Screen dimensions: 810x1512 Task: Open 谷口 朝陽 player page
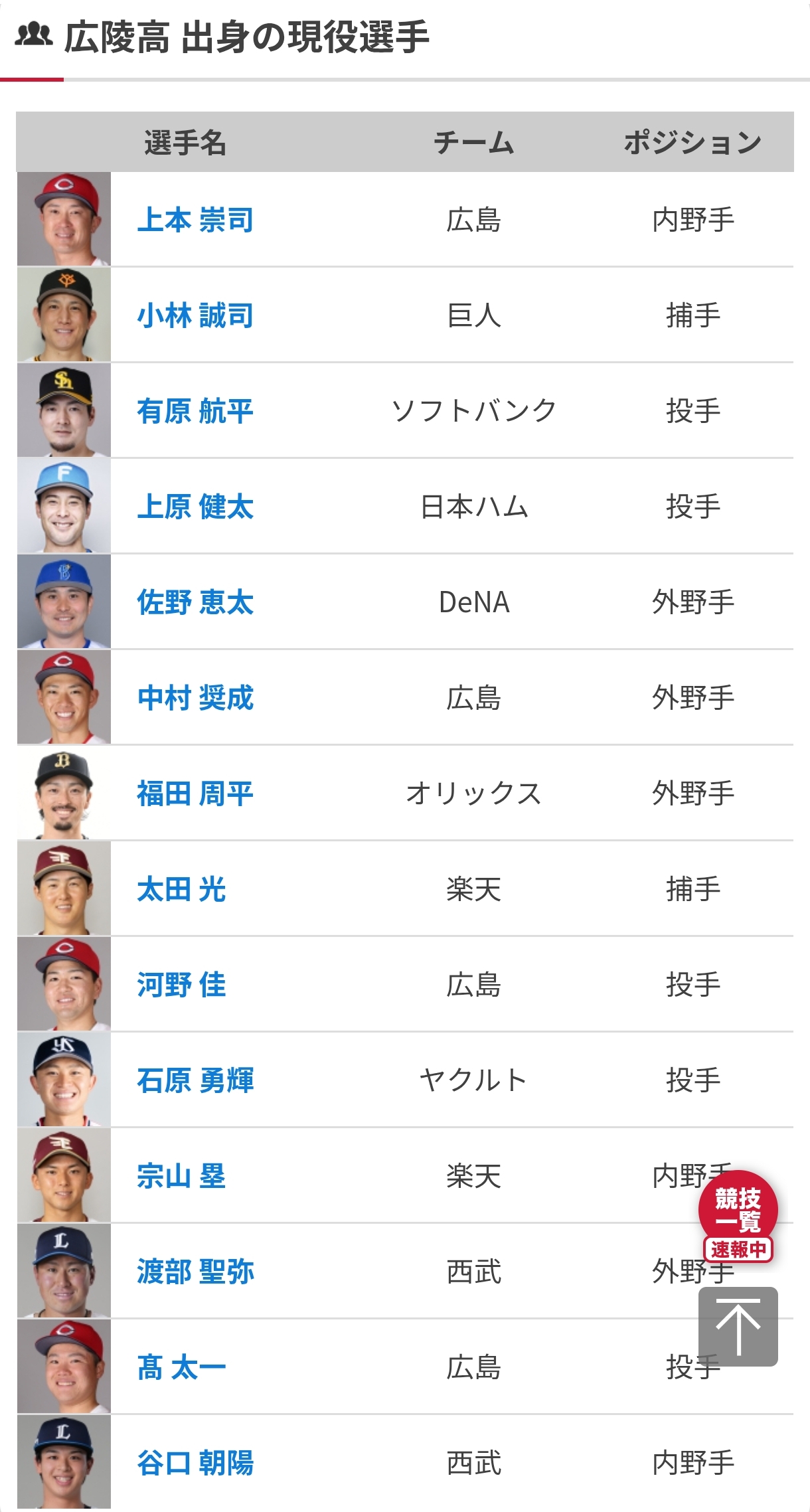point(195,1464)
